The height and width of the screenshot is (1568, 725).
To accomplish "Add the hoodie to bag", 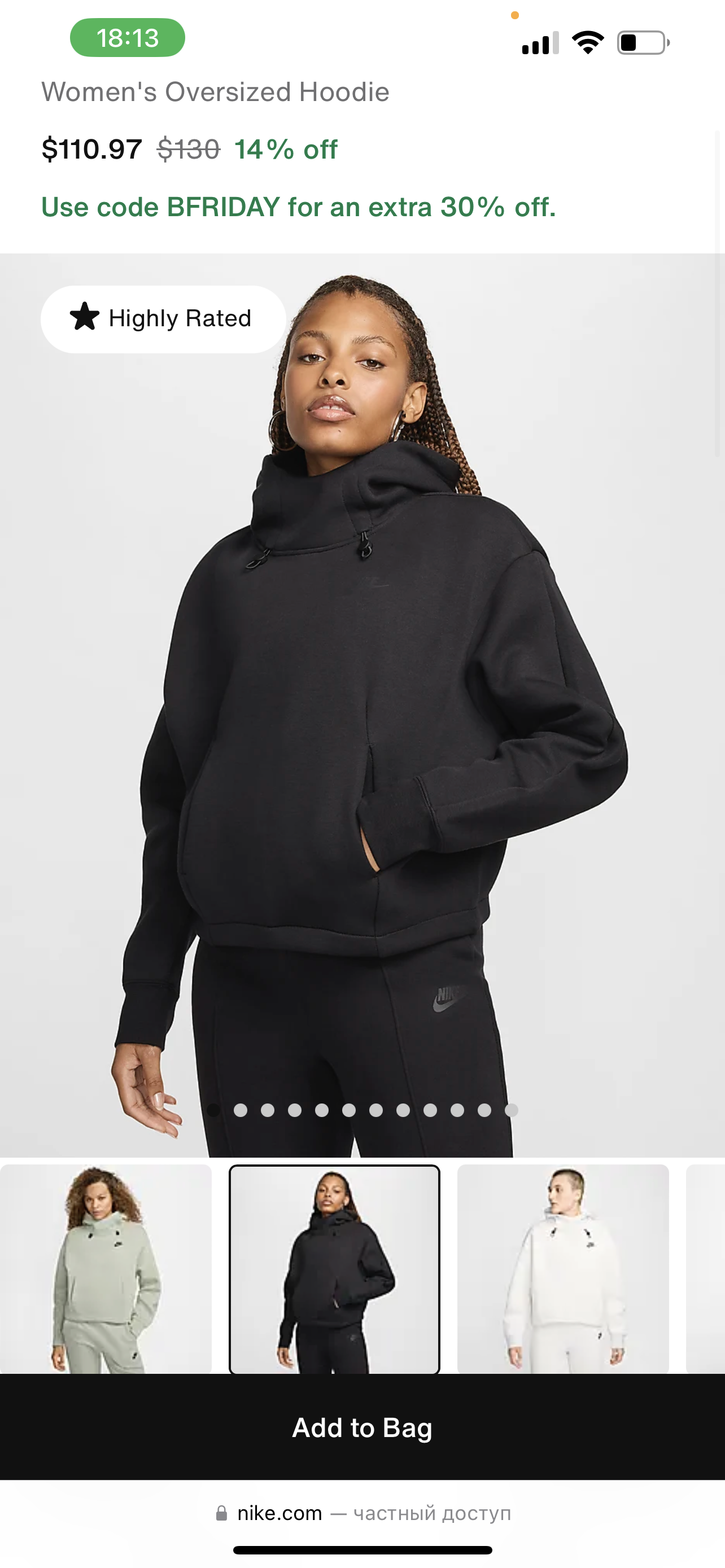I will coord(362,1427).
